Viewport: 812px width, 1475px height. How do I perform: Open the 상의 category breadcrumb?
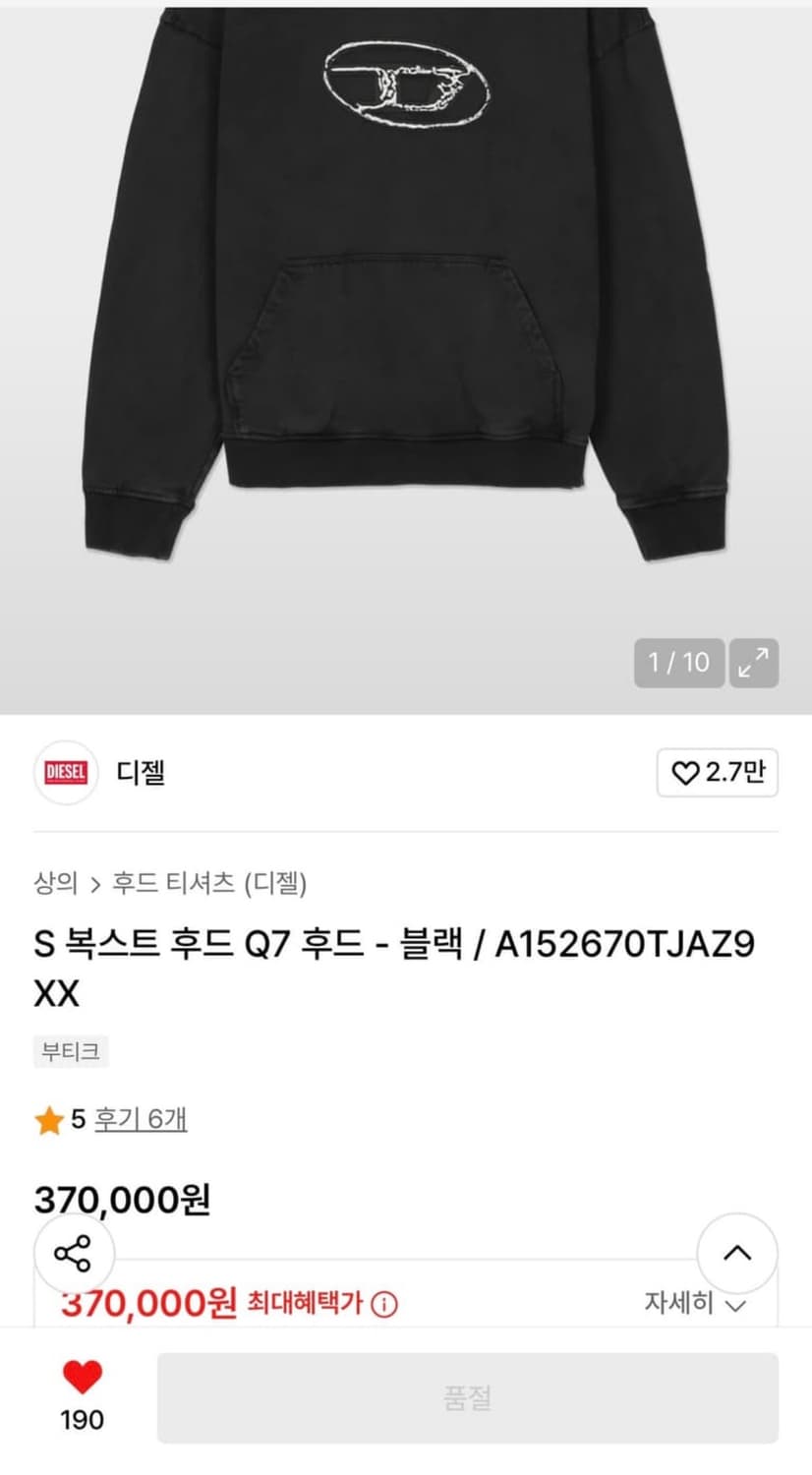pos(53,883)
